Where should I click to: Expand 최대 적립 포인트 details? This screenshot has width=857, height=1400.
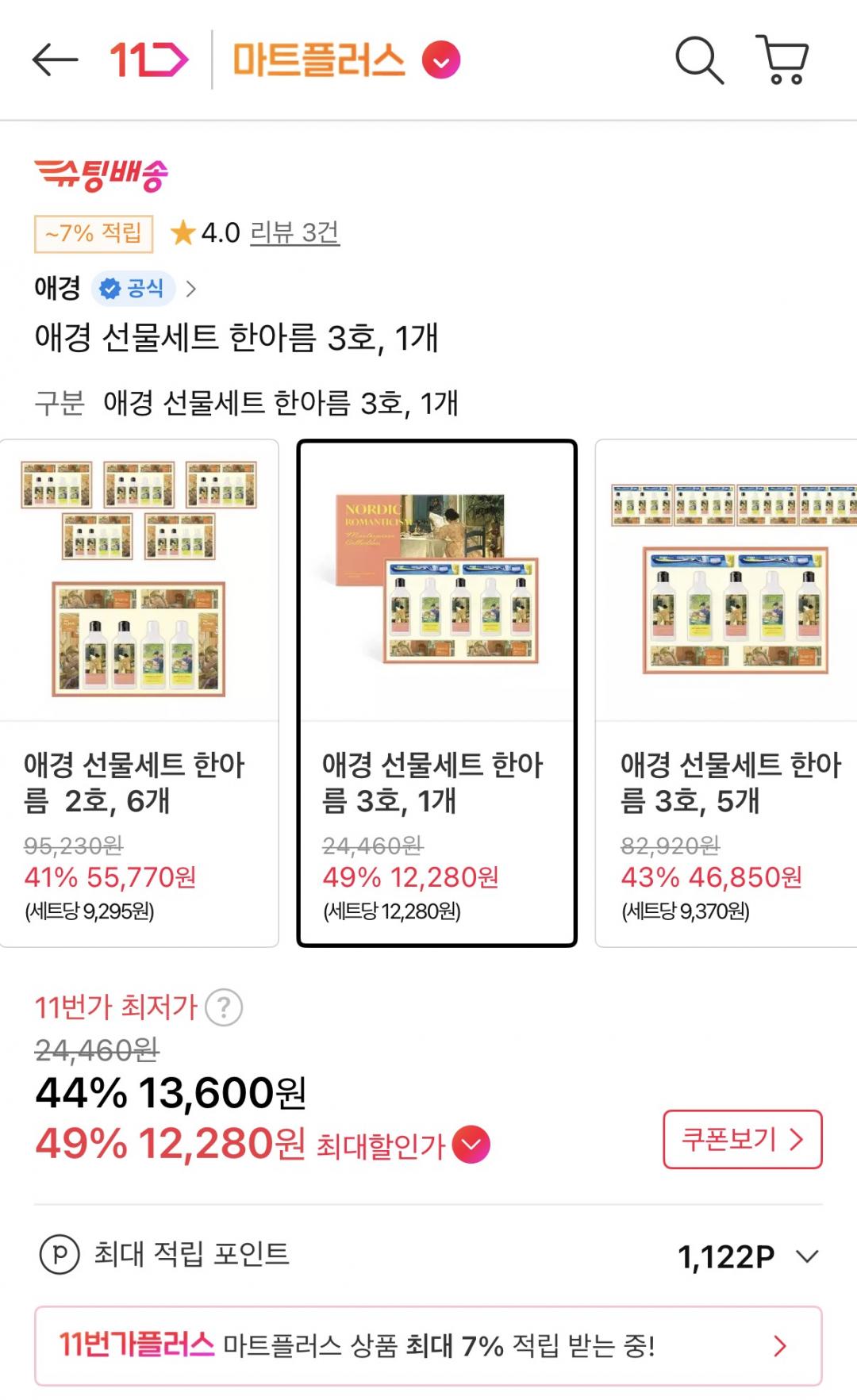[807, 1256]
